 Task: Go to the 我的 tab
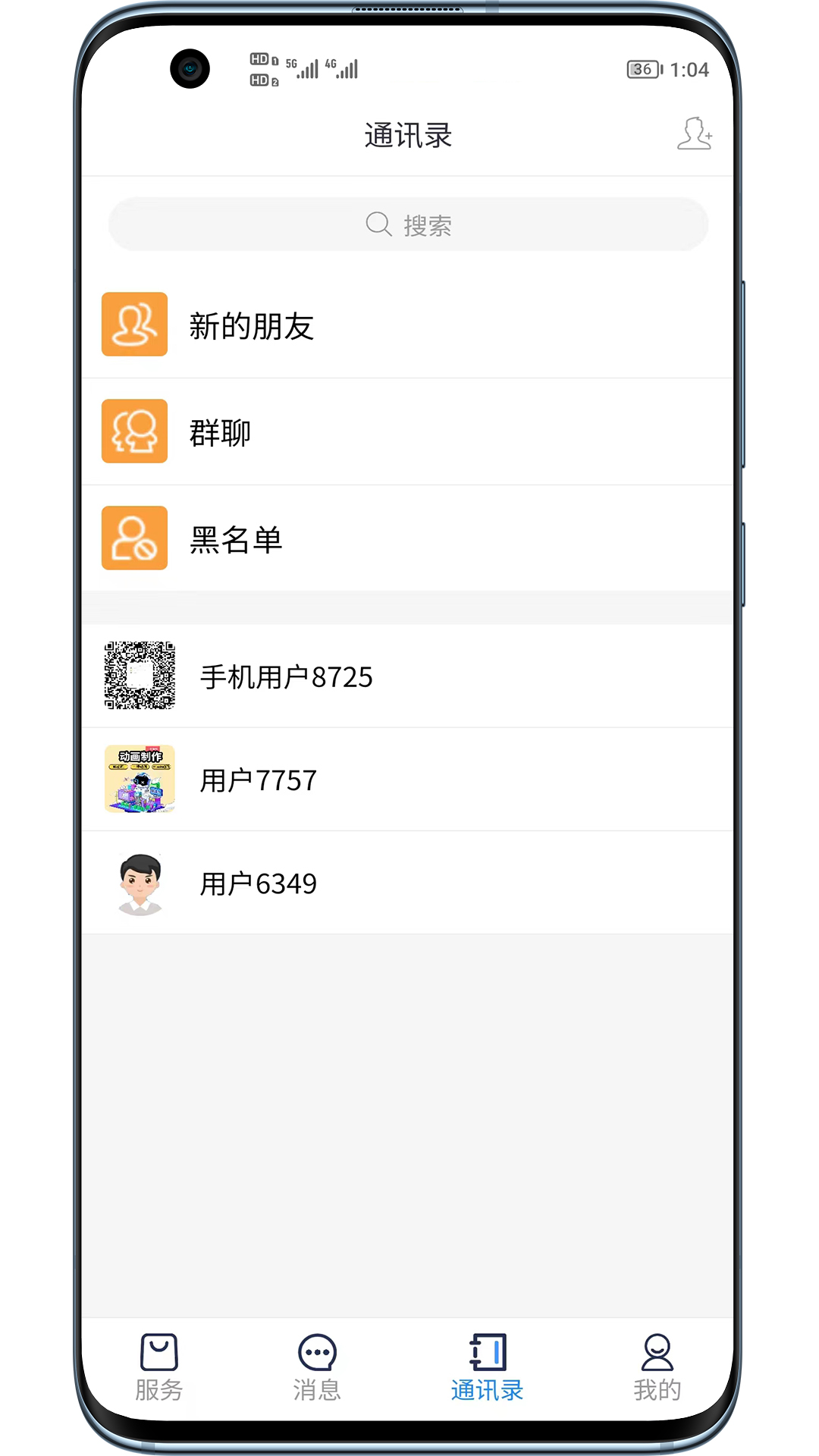pos(657,1367)
